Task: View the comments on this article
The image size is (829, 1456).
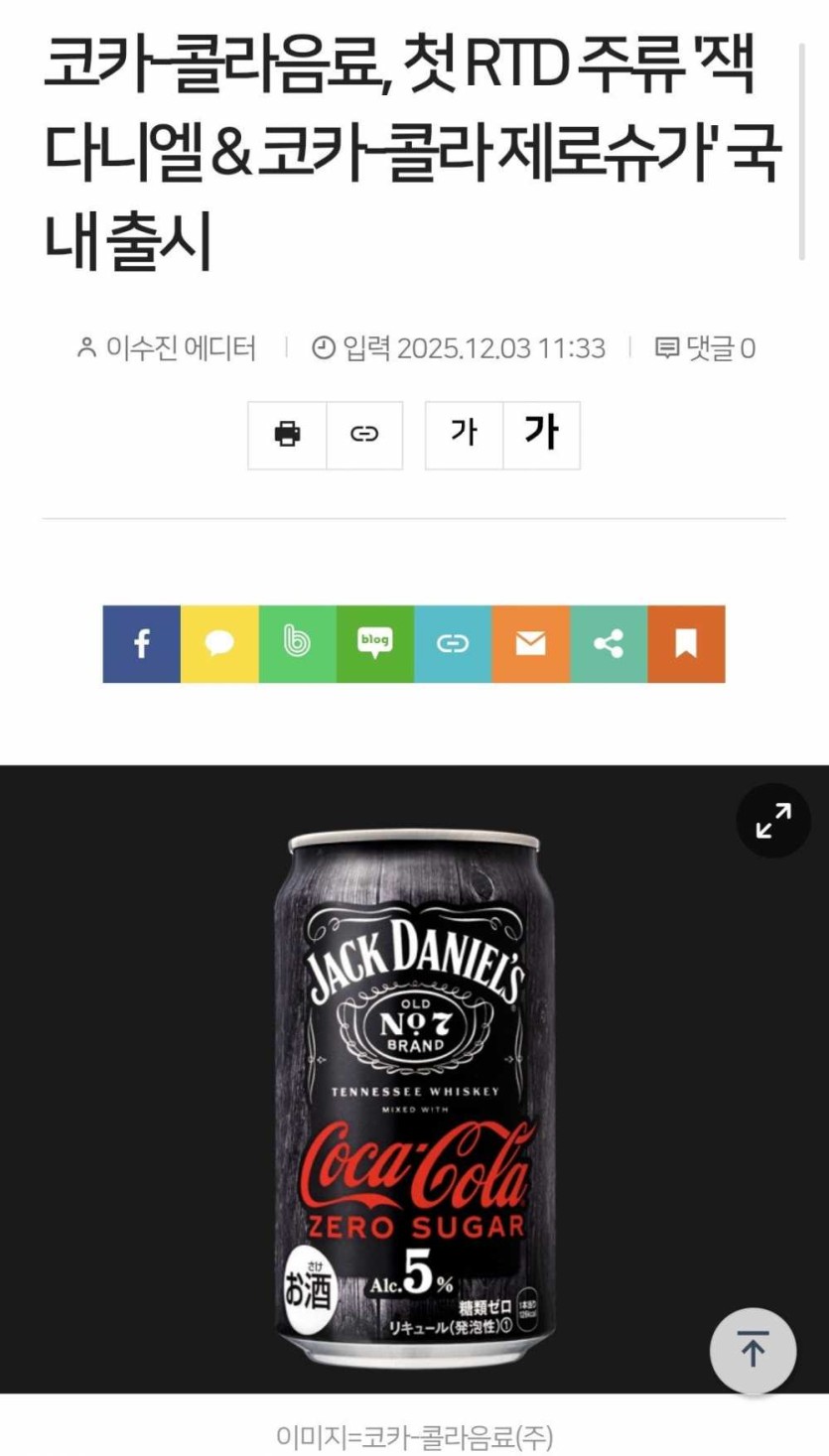Action: 706,348
